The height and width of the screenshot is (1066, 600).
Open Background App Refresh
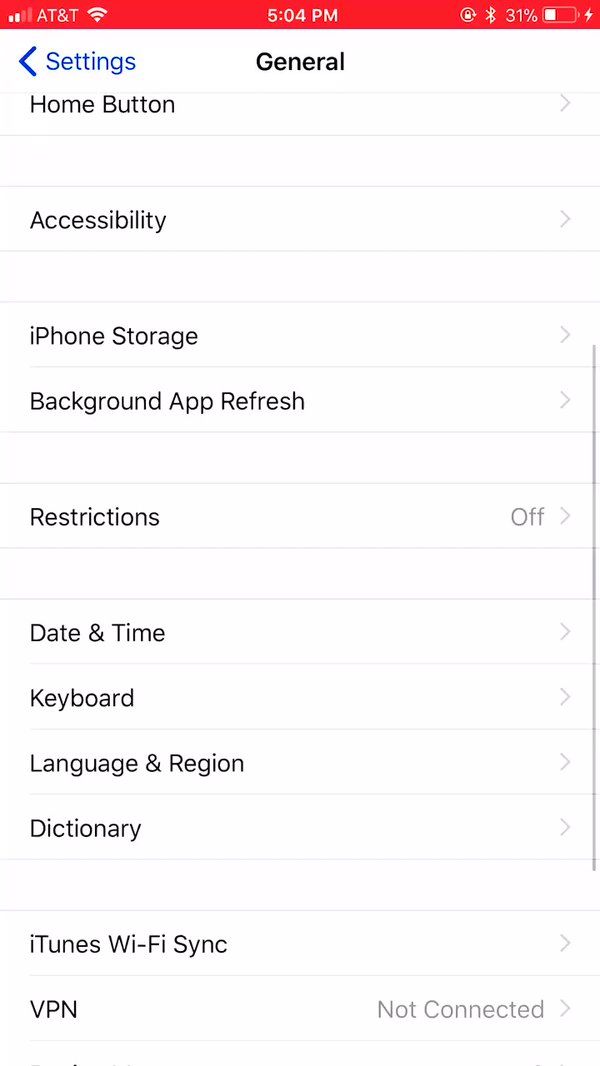coord(300,400)
